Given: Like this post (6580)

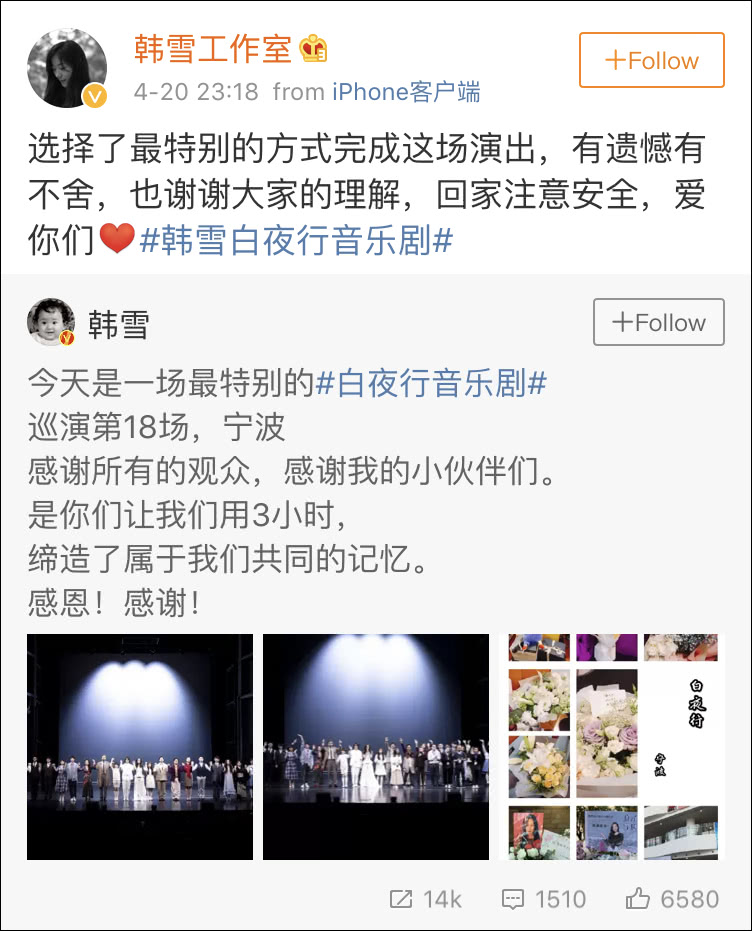Looking at the screenshot, I should 672,899.
